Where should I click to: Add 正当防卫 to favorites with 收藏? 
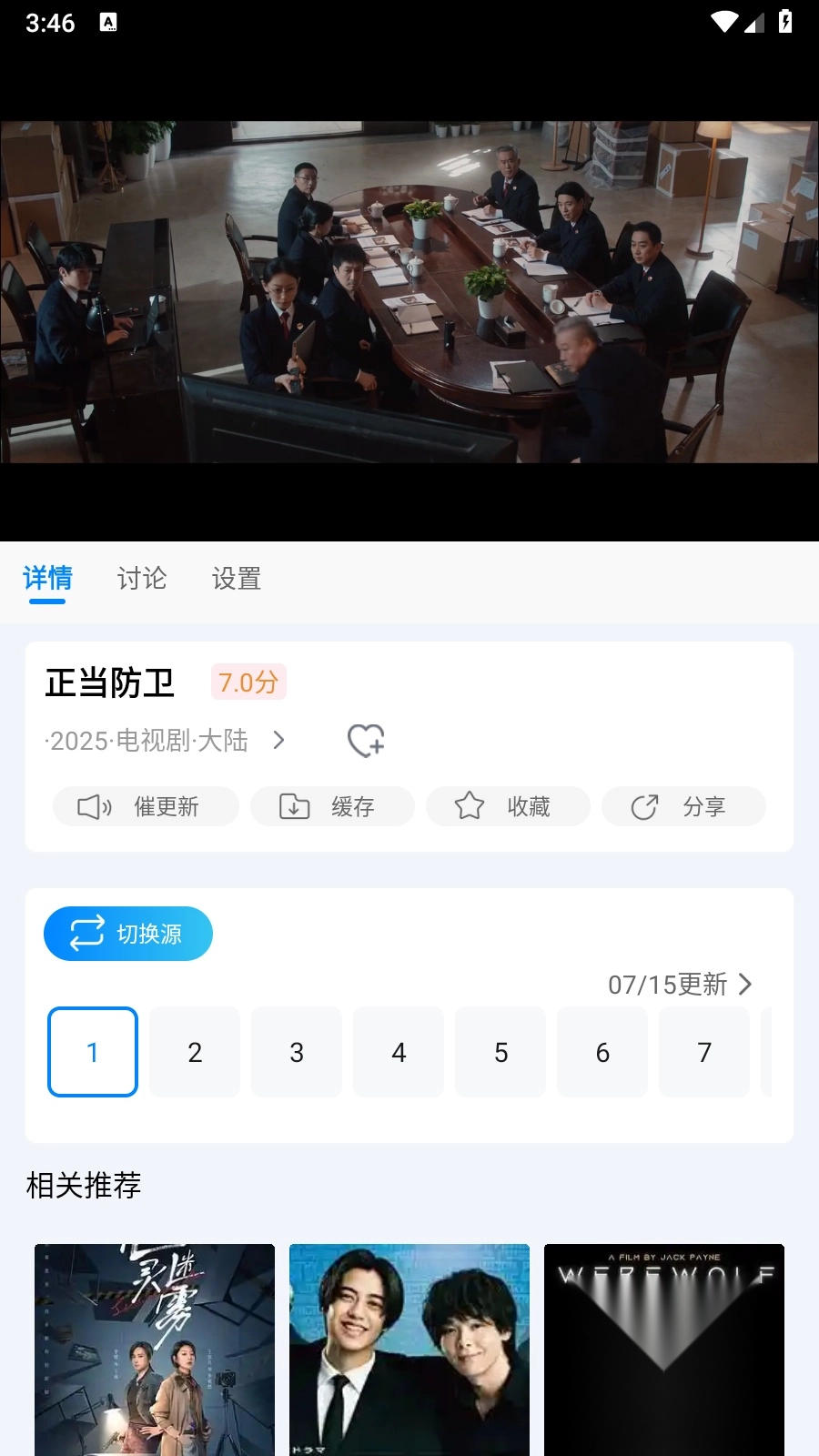click(x=508, y=806)
